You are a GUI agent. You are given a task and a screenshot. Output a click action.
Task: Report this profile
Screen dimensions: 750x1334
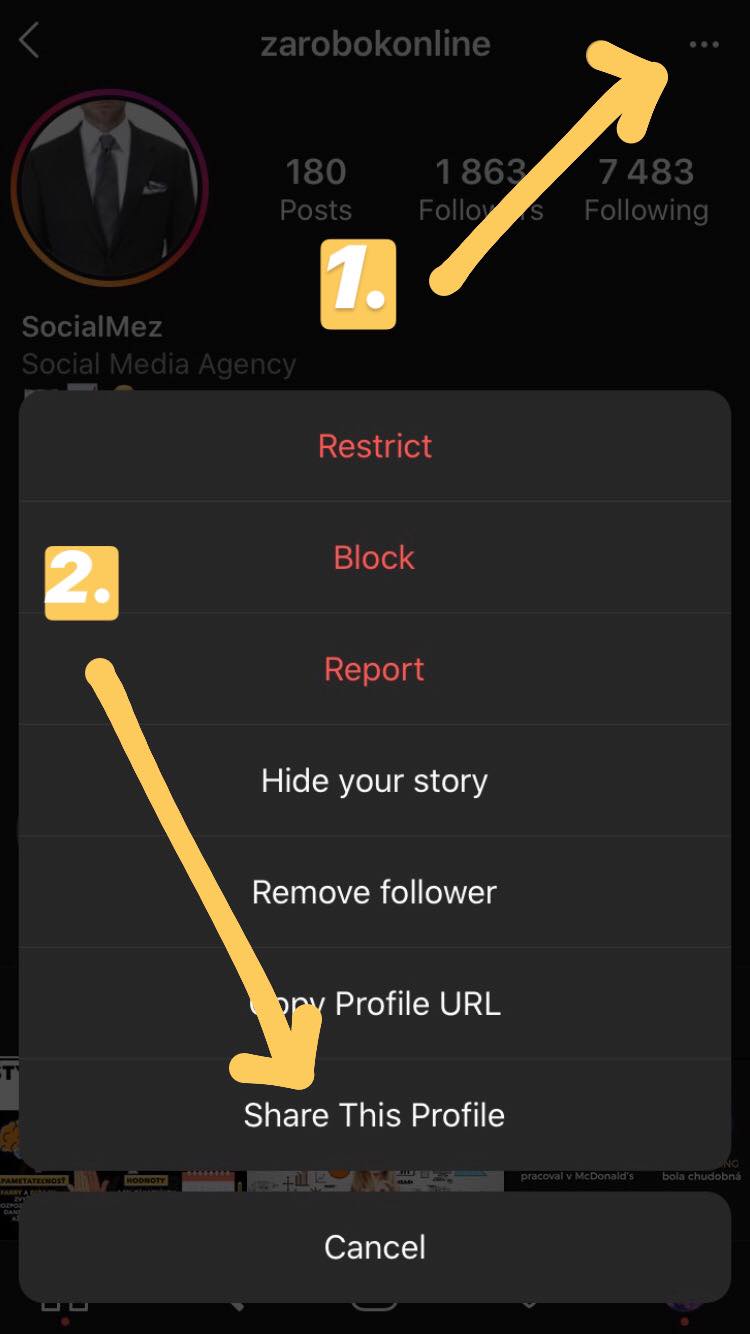[375, 670]
